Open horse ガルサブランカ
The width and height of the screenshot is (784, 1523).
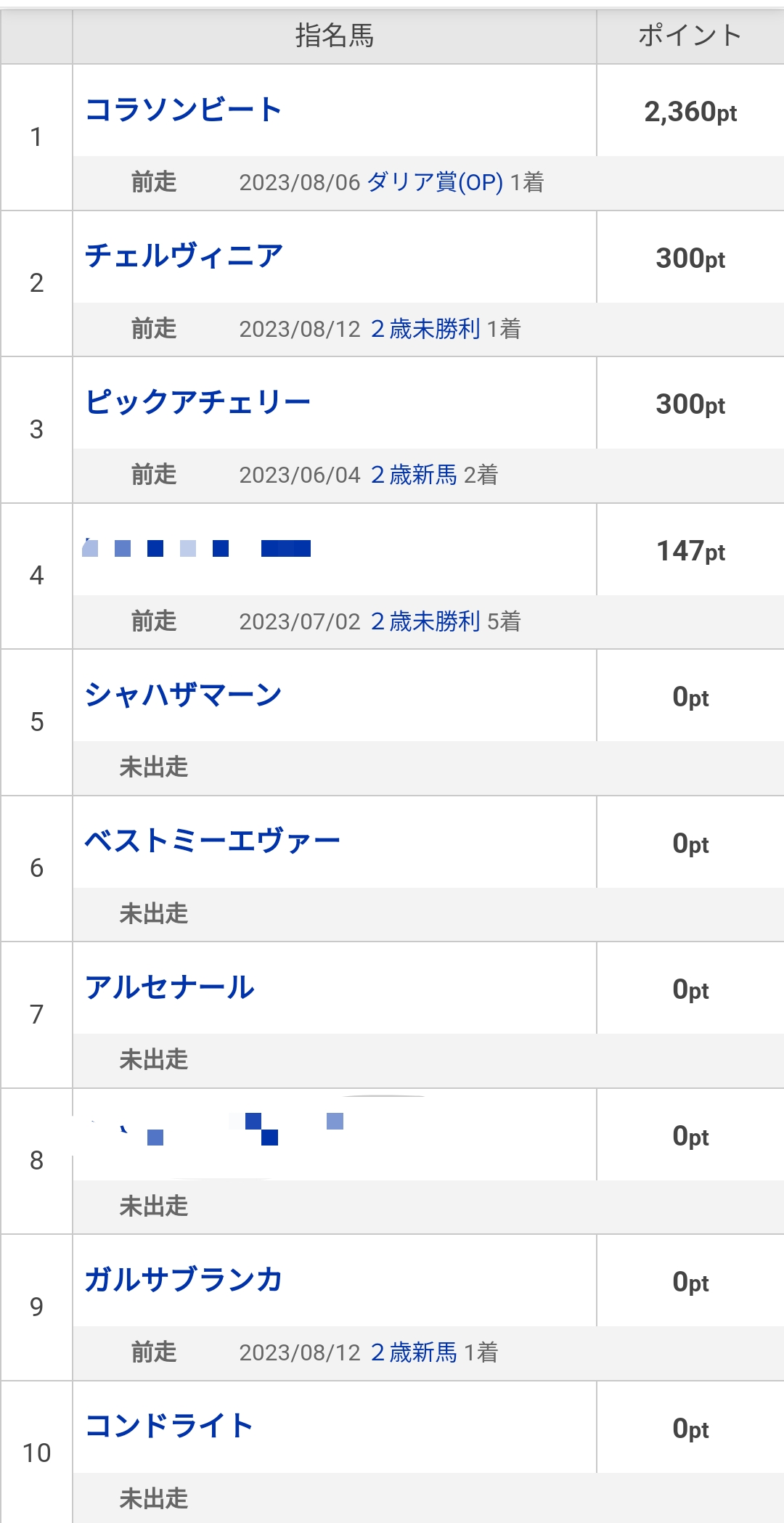click(x=184, y=1280)
